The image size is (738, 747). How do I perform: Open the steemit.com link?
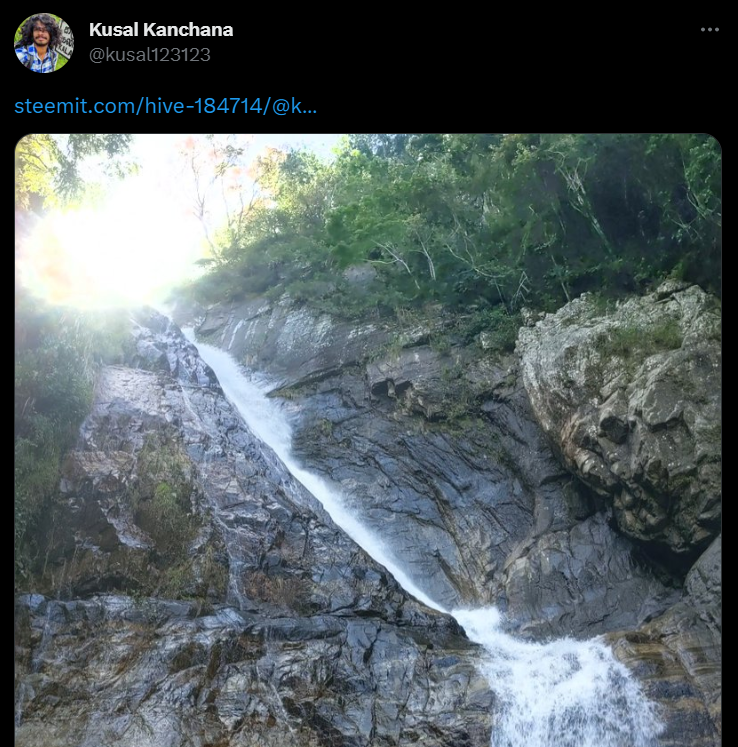(165, 106)
